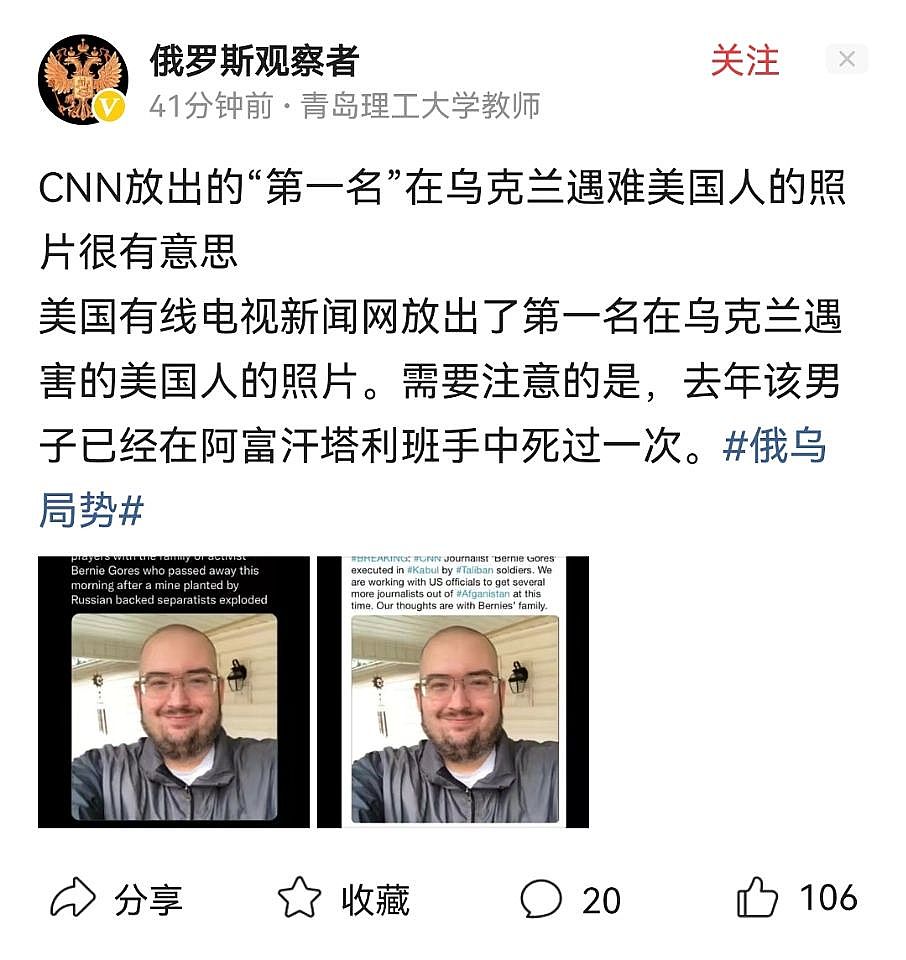Open the 20 comments
The width and height of the screenshot is (906, 960).
point(571,899)
